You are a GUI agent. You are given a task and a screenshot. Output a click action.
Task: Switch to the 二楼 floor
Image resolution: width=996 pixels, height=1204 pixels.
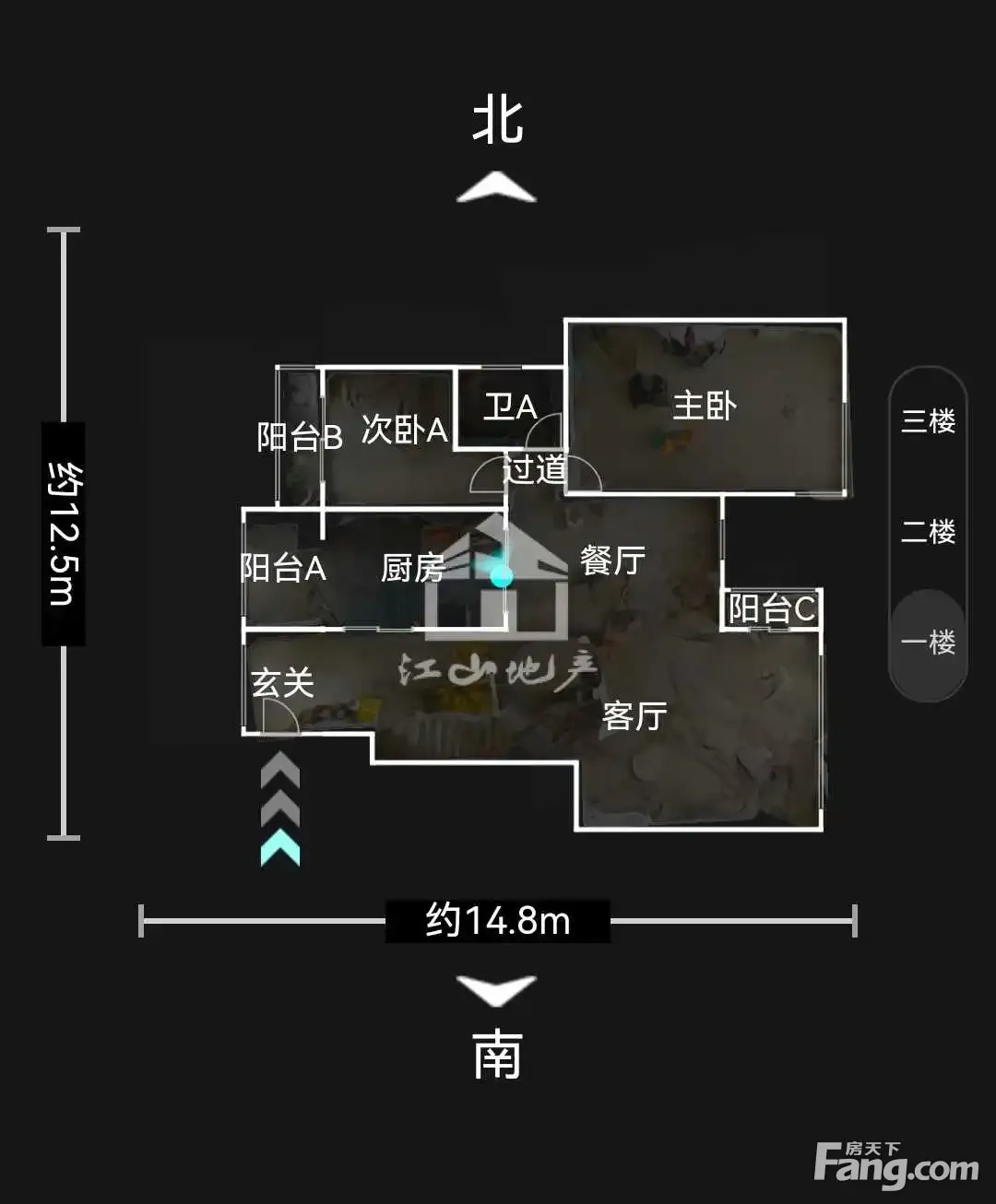[x=928, y=532]
